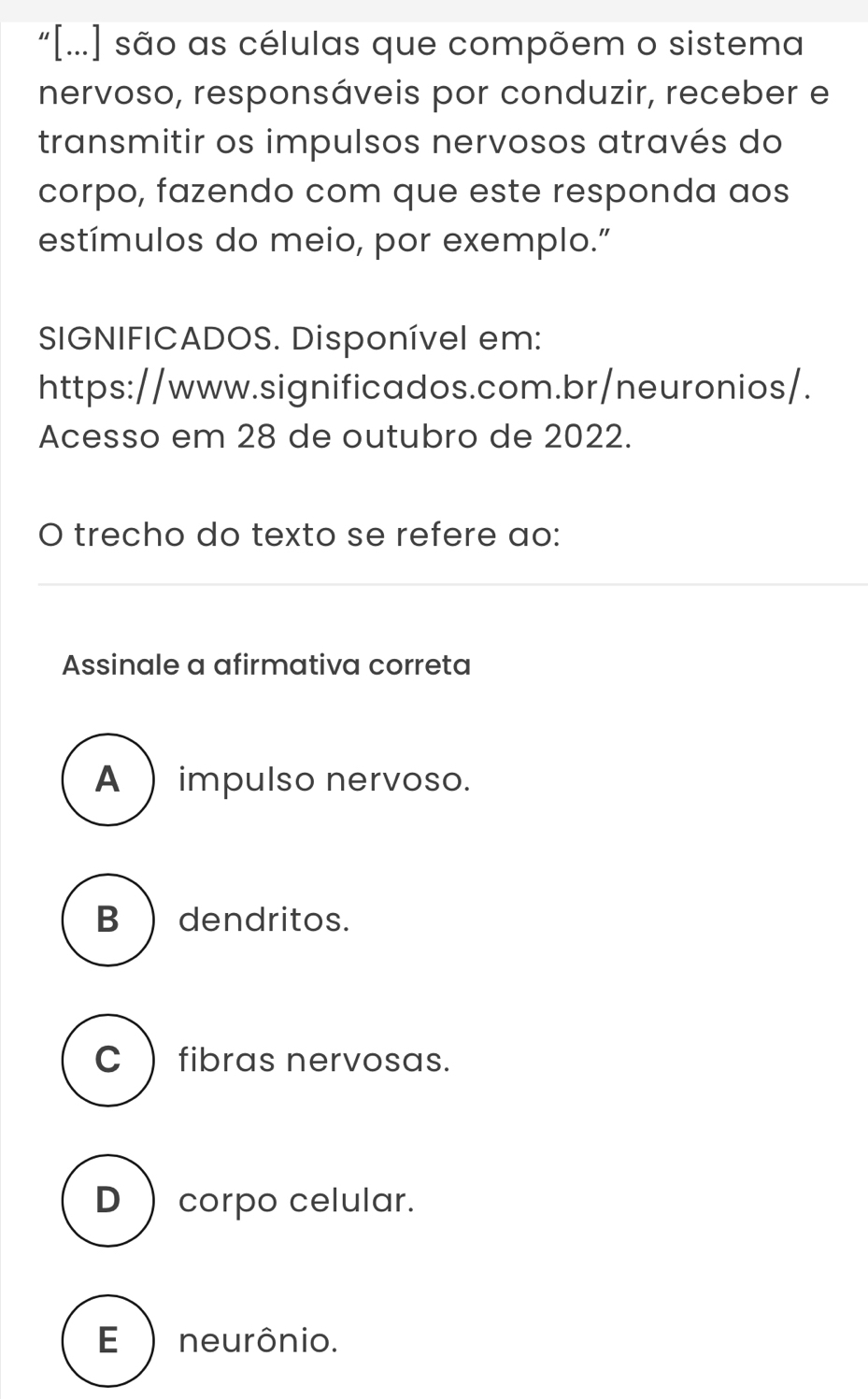Choose option B, dendritos
This screenshot has width=868, height=1399.
point(107,920)
